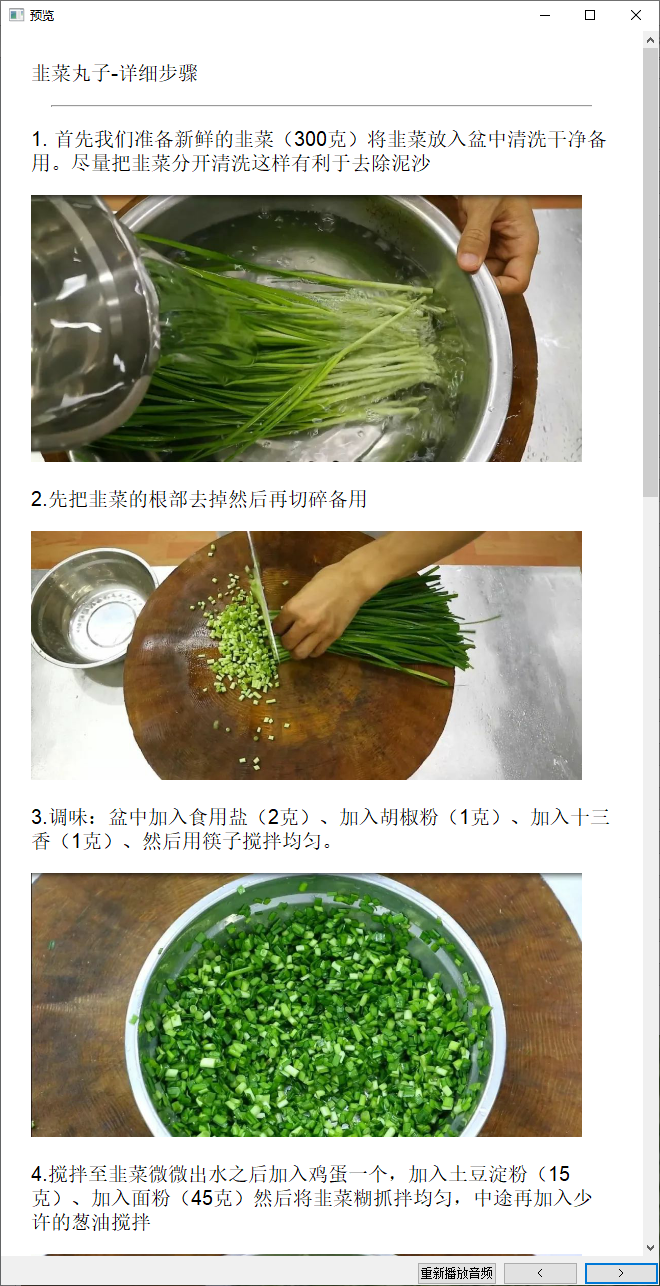Tap the 重新播放音频 button

[x=457, y=1273]
